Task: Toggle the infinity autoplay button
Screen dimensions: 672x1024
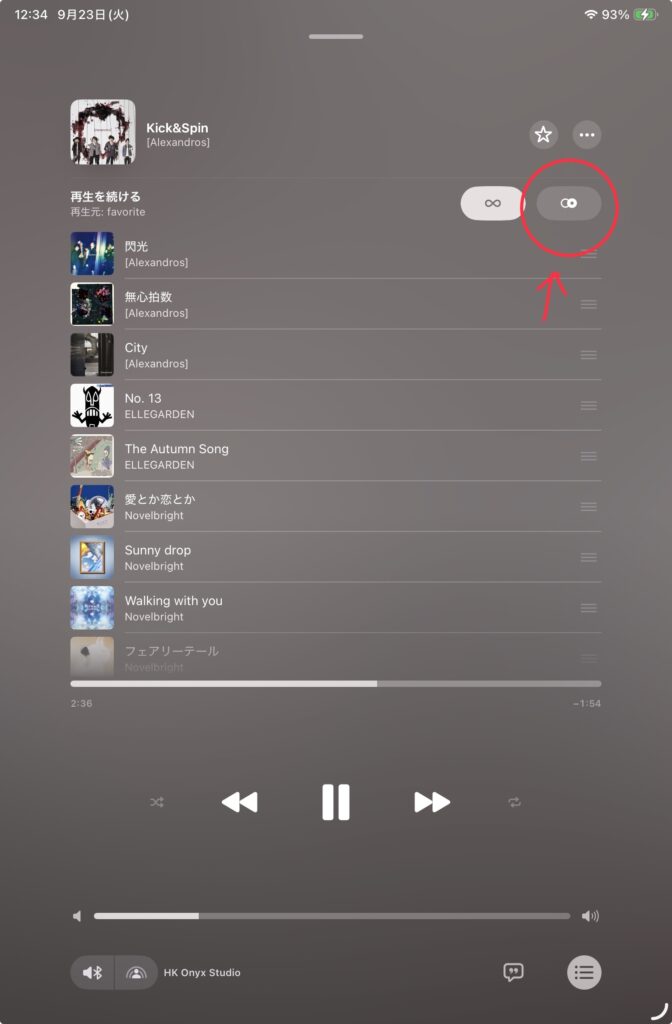Action: 492,203
